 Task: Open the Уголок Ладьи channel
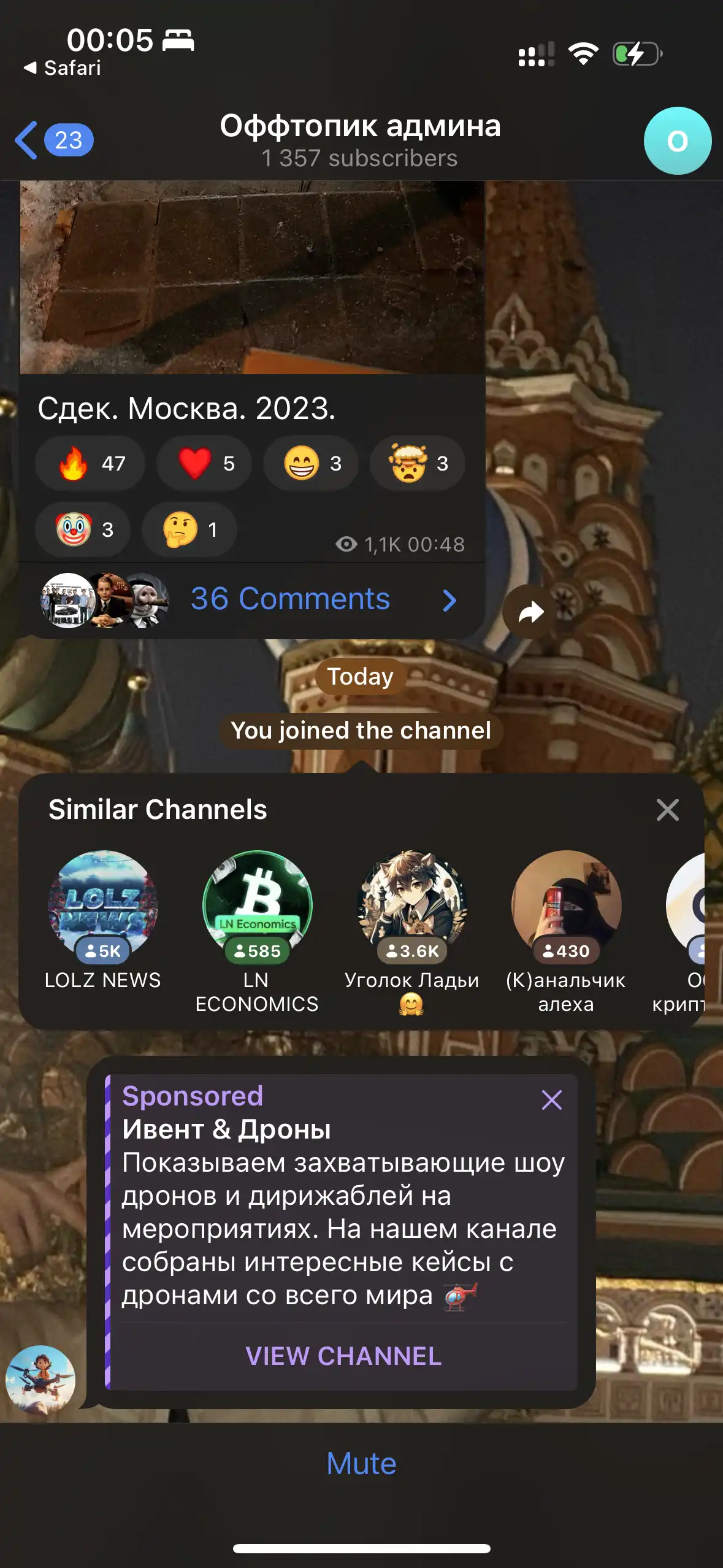click(411, 932)
